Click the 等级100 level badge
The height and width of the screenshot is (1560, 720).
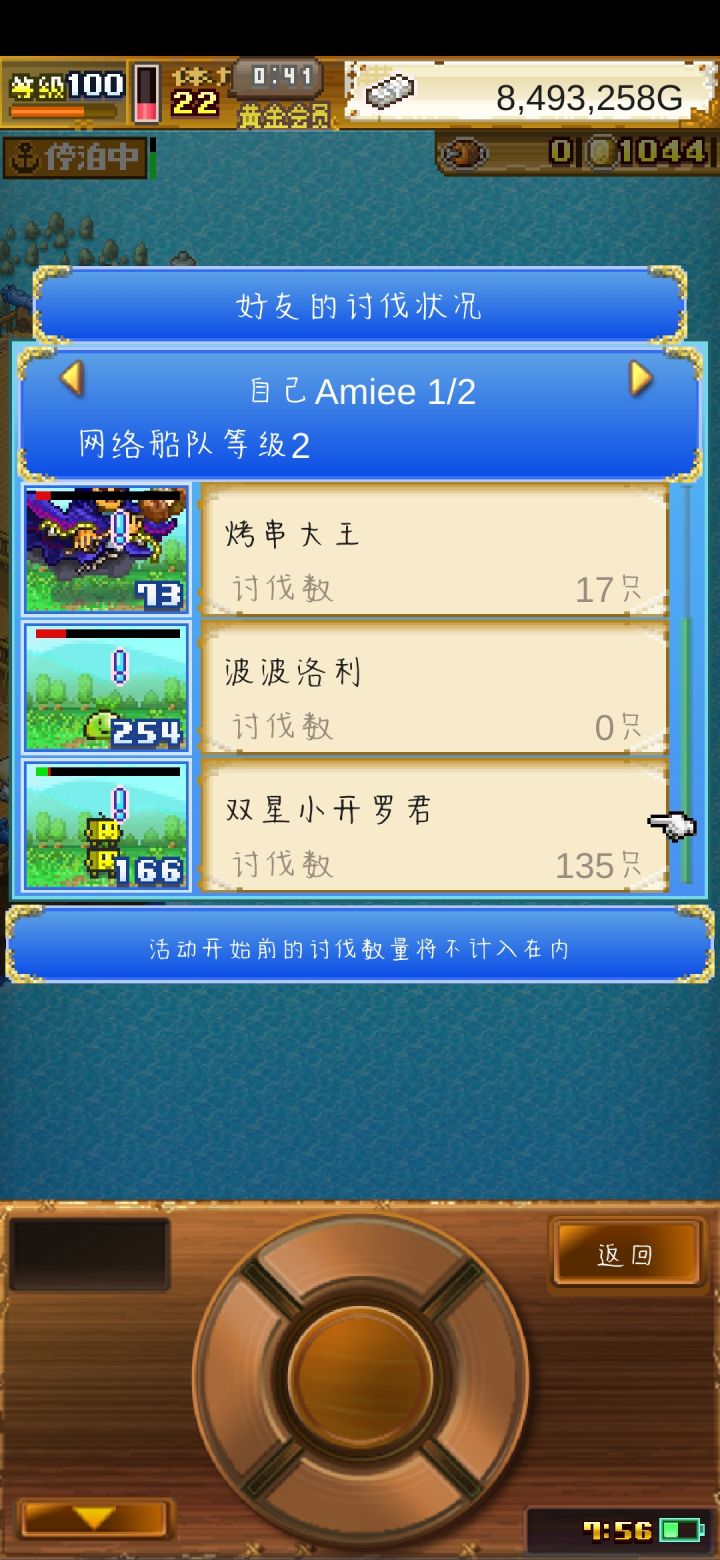pyautogui.click(x=63, y=85)
